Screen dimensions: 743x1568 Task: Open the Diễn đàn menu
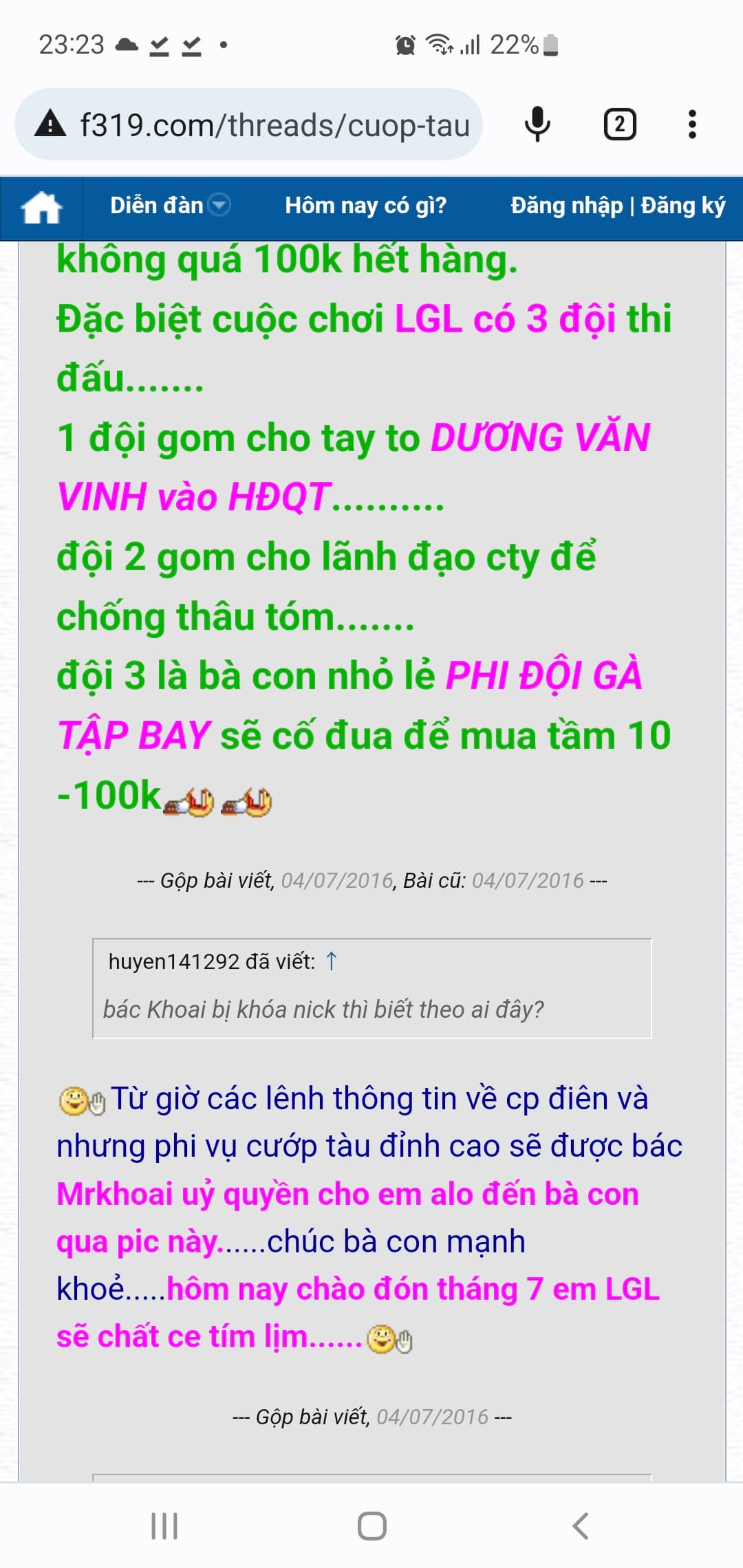click(x=156, y=206)
